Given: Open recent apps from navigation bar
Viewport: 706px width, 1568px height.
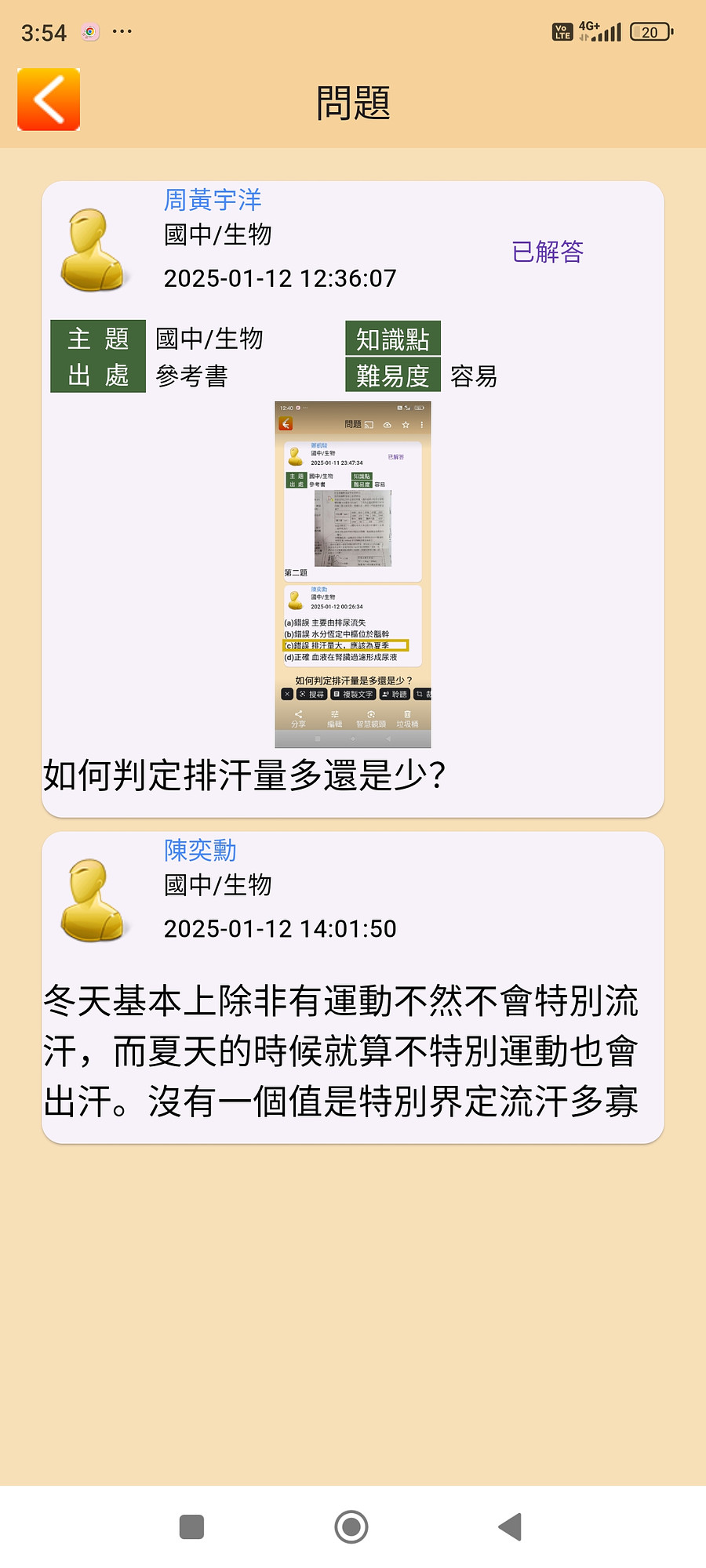Looking at the screenshot, I should (192, 1526).
